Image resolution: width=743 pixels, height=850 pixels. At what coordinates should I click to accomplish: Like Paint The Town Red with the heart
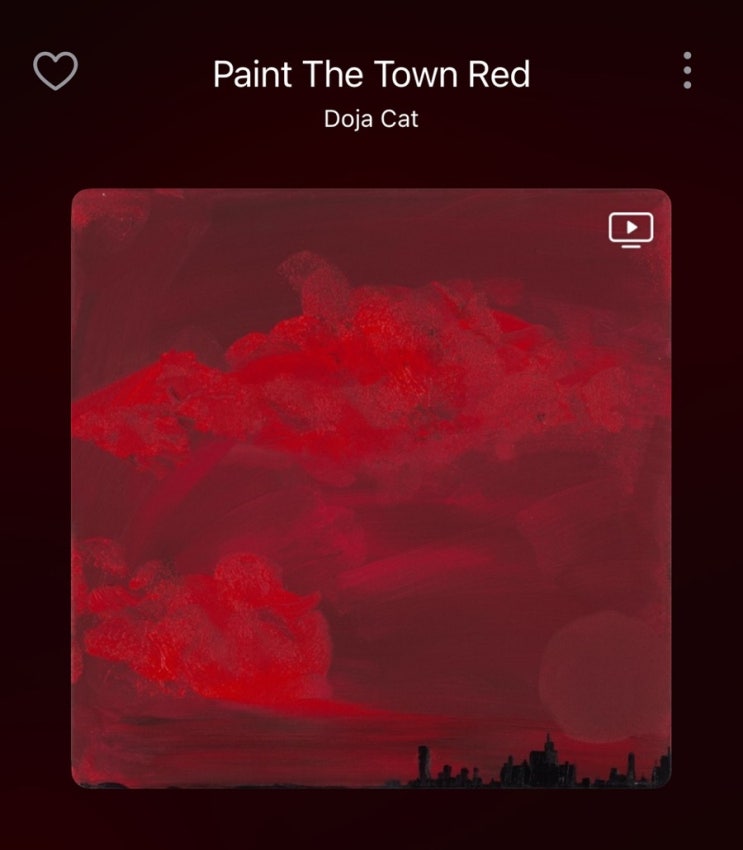point(55,71)
